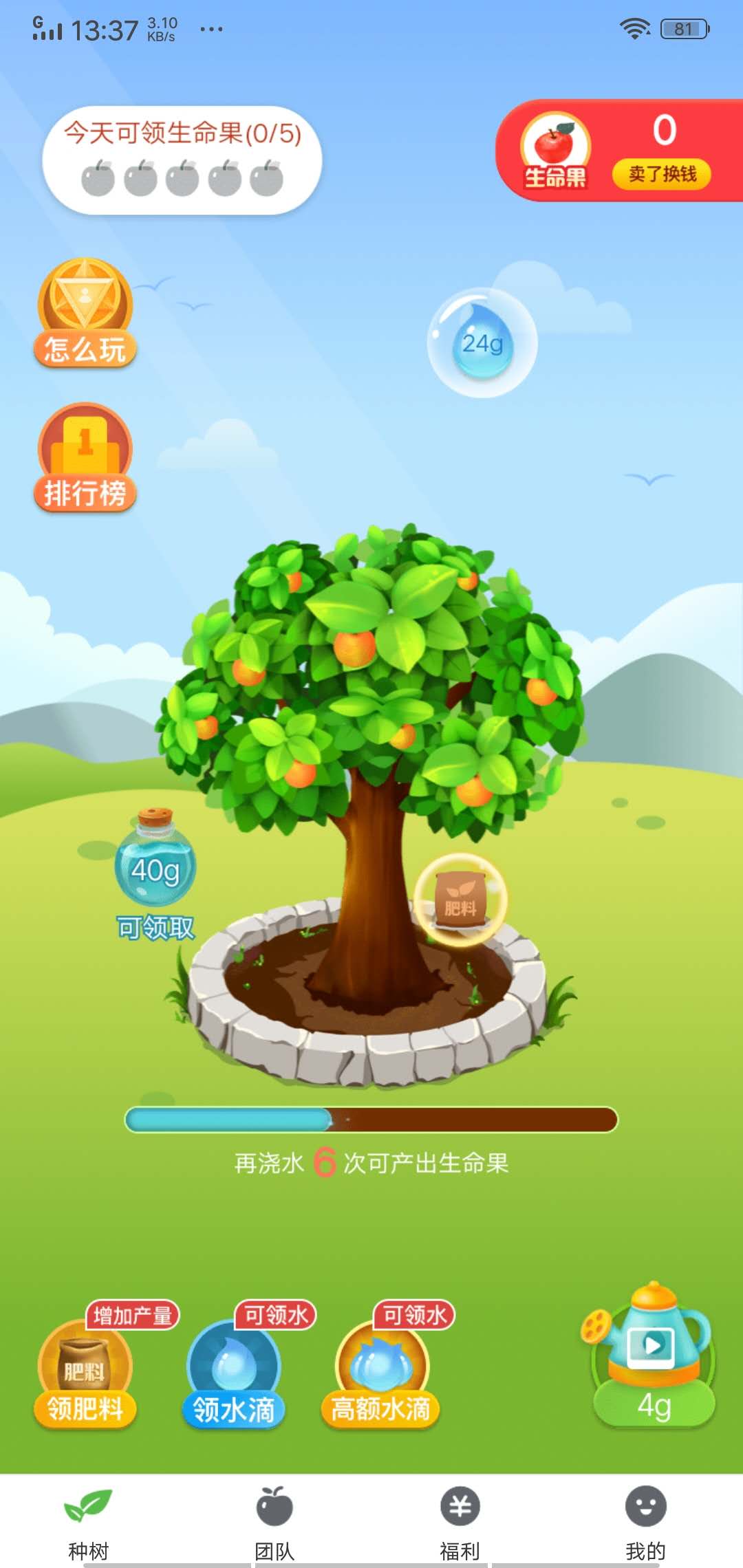Viewport: 743px width, 1568px height.
Task: Switch to the 团队 tab
Action: coord(274,1521)
